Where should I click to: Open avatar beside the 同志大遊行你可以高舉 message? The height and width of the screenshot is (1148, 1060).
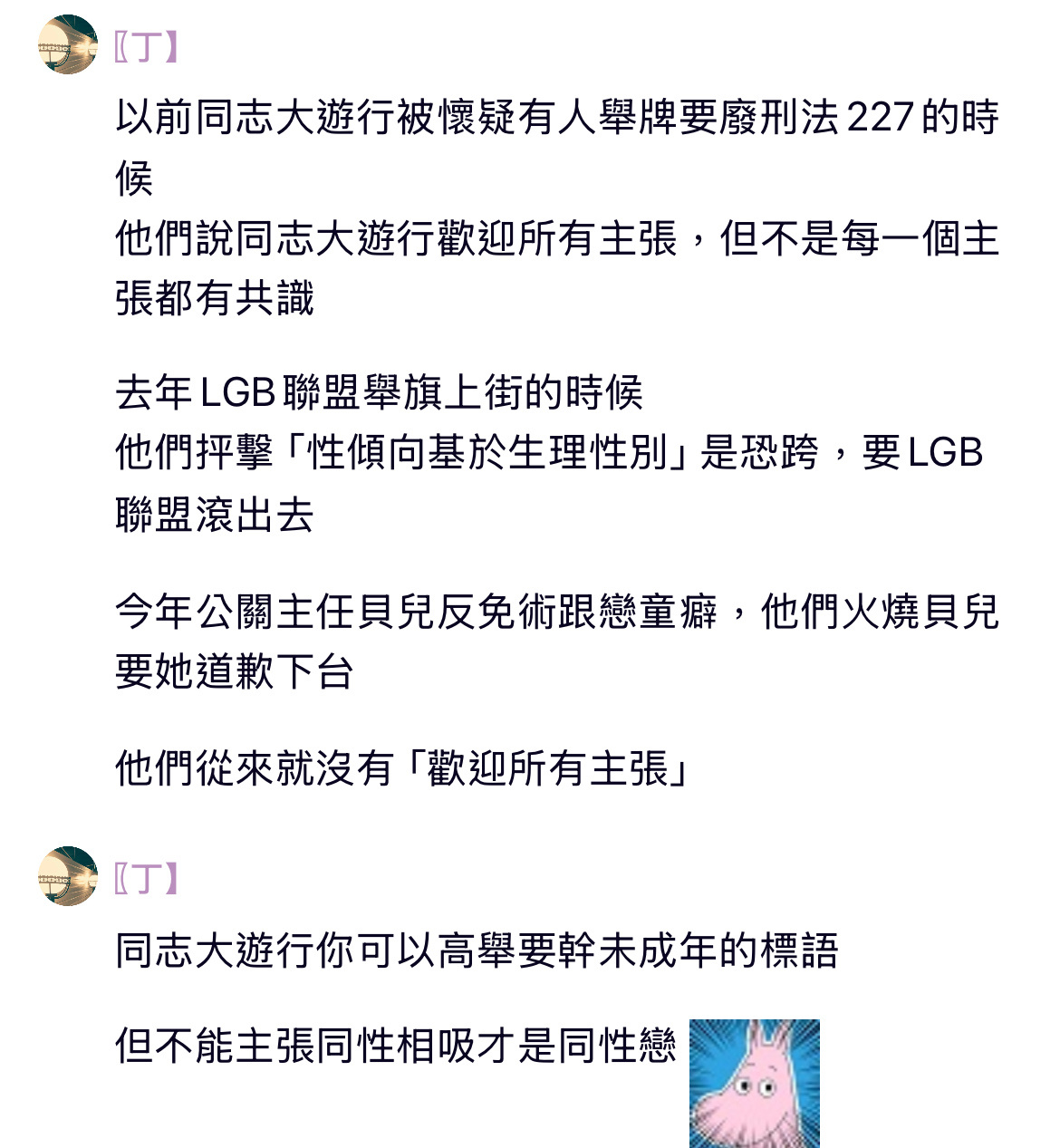click(x=68, y=875)
